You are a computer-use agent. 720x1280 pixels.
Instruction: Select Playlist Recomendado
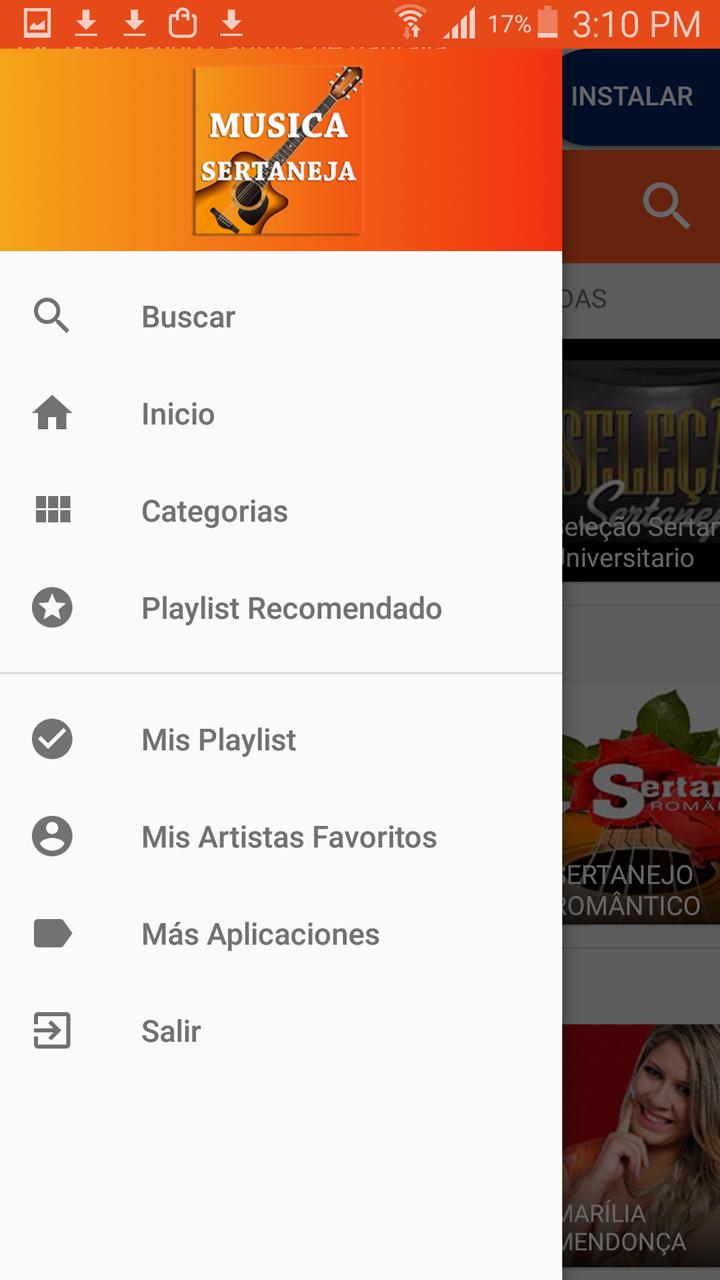coord(291,608)
